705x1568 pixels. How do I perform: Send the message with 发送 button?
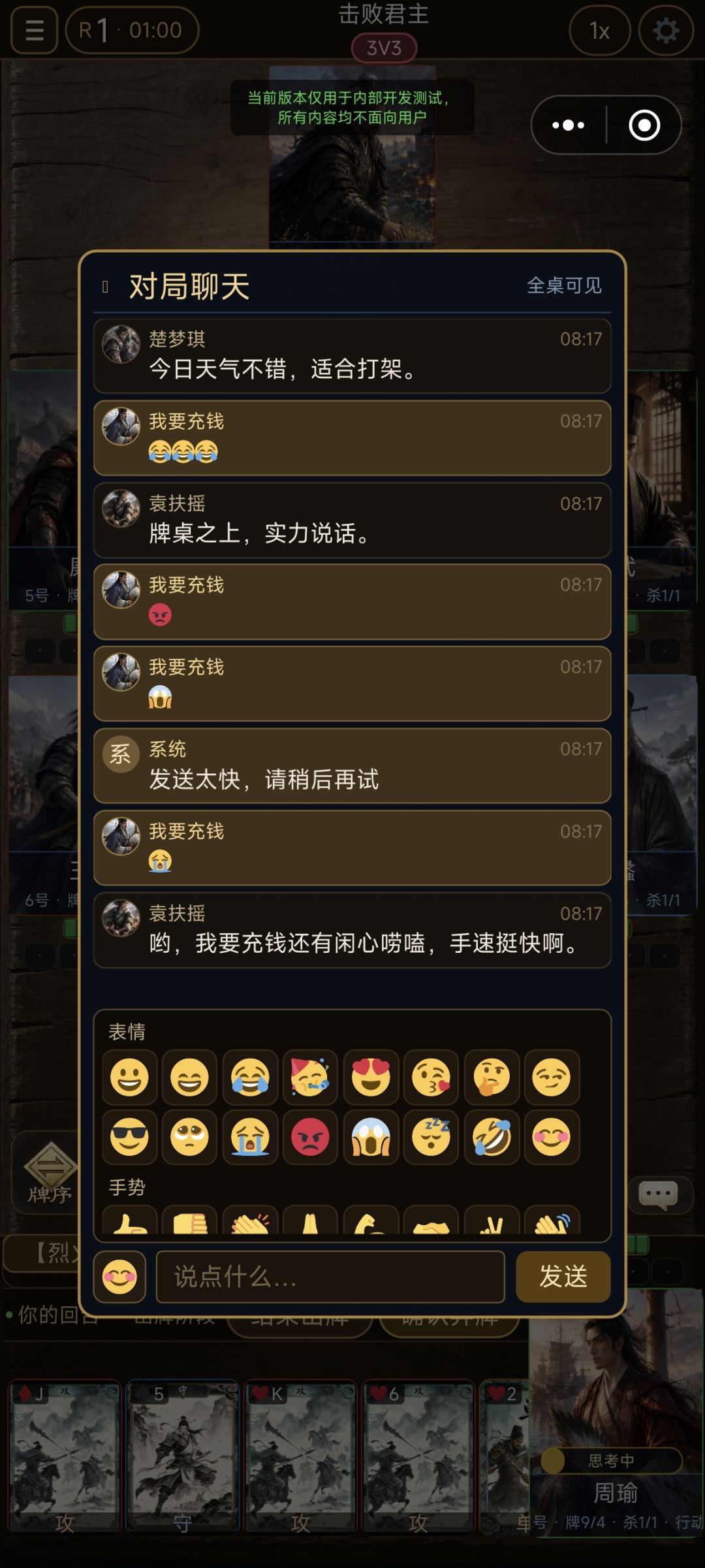(x=563, y=1277)
